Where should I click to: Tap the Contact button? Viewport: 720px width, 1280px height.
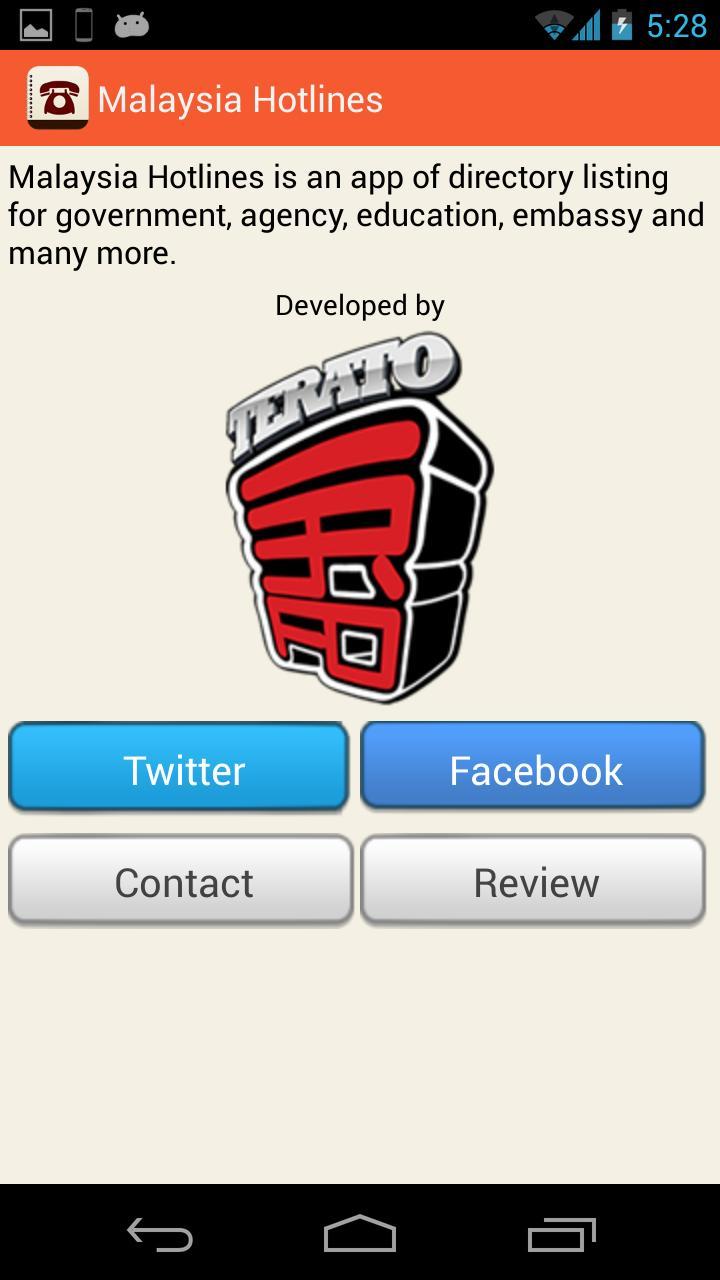click(180, 880)
